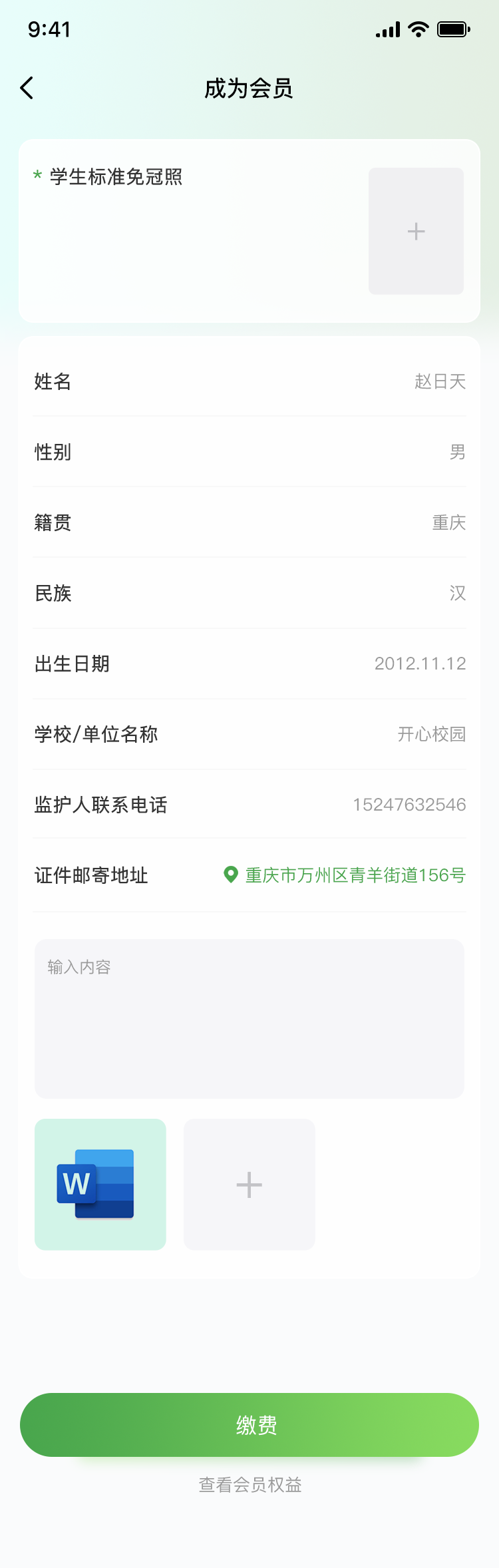
Task: Edit the 监护人联系电话 phone number
Action: click(409, 805)
